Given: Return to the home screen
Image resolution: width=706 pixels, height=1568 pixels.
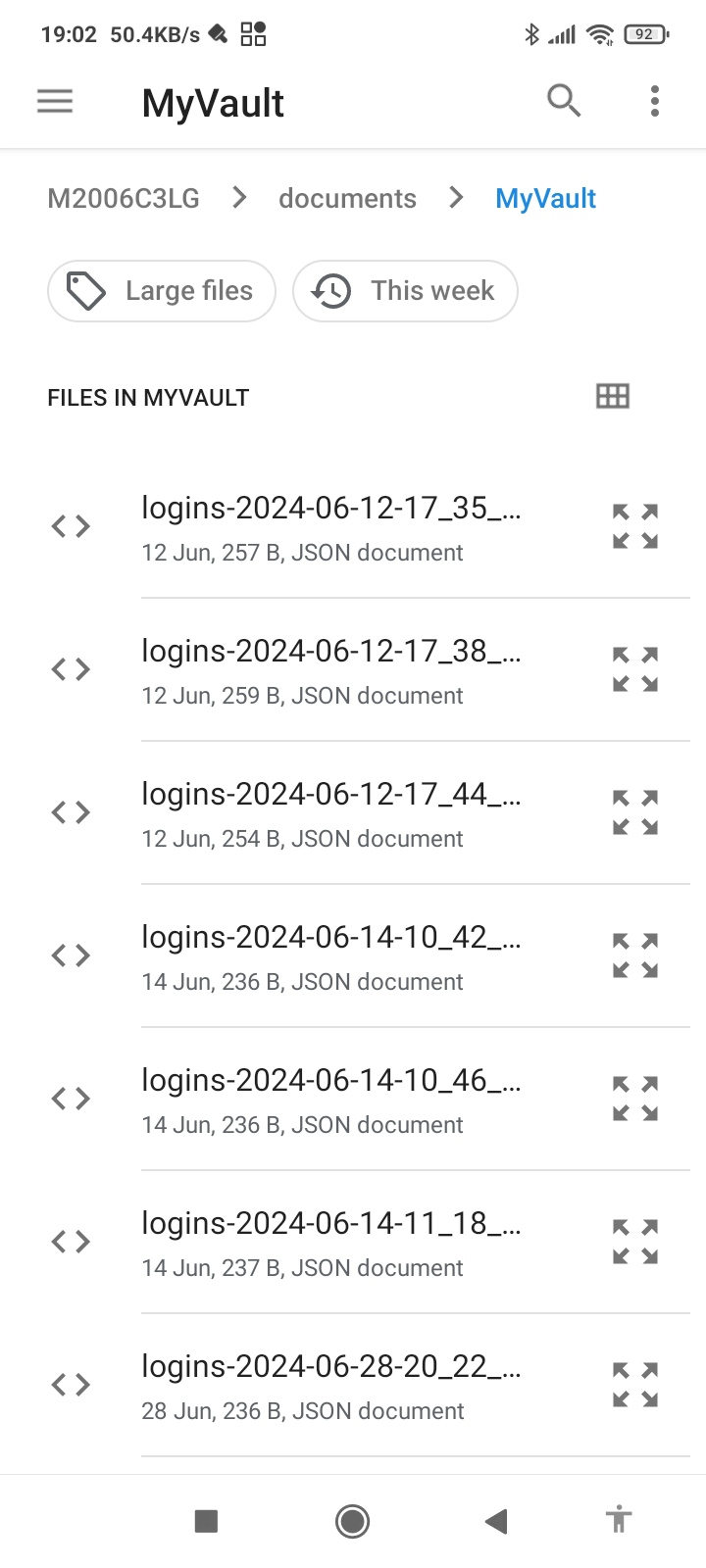Looking at the screenshot, I should pos(352,1521).
